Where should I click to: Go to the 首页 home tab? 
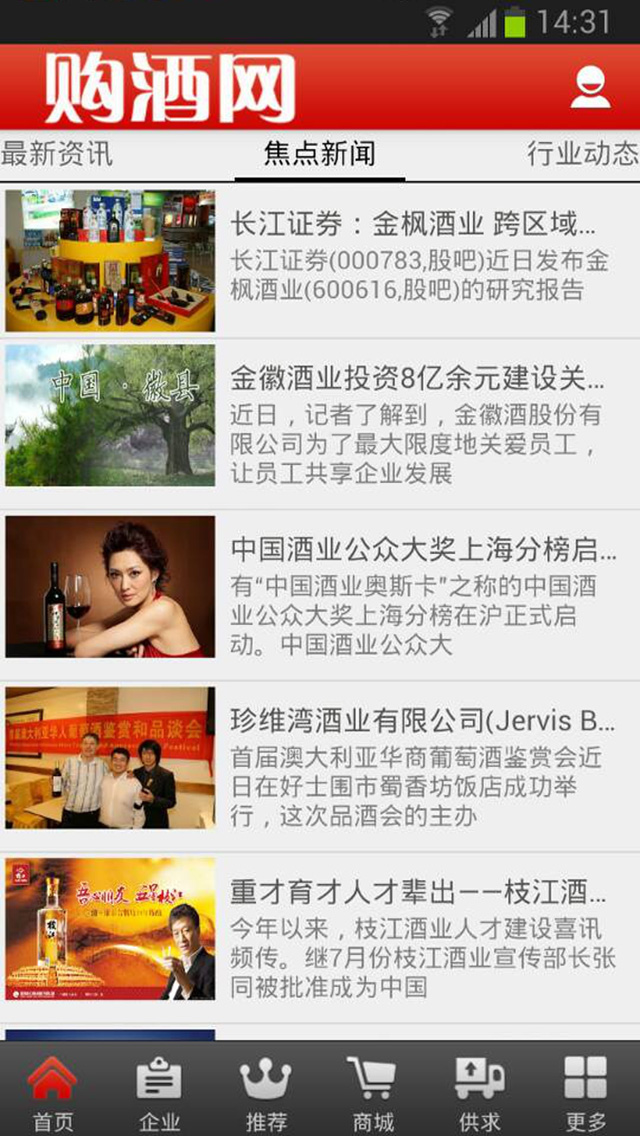(x=53, y=1092)
